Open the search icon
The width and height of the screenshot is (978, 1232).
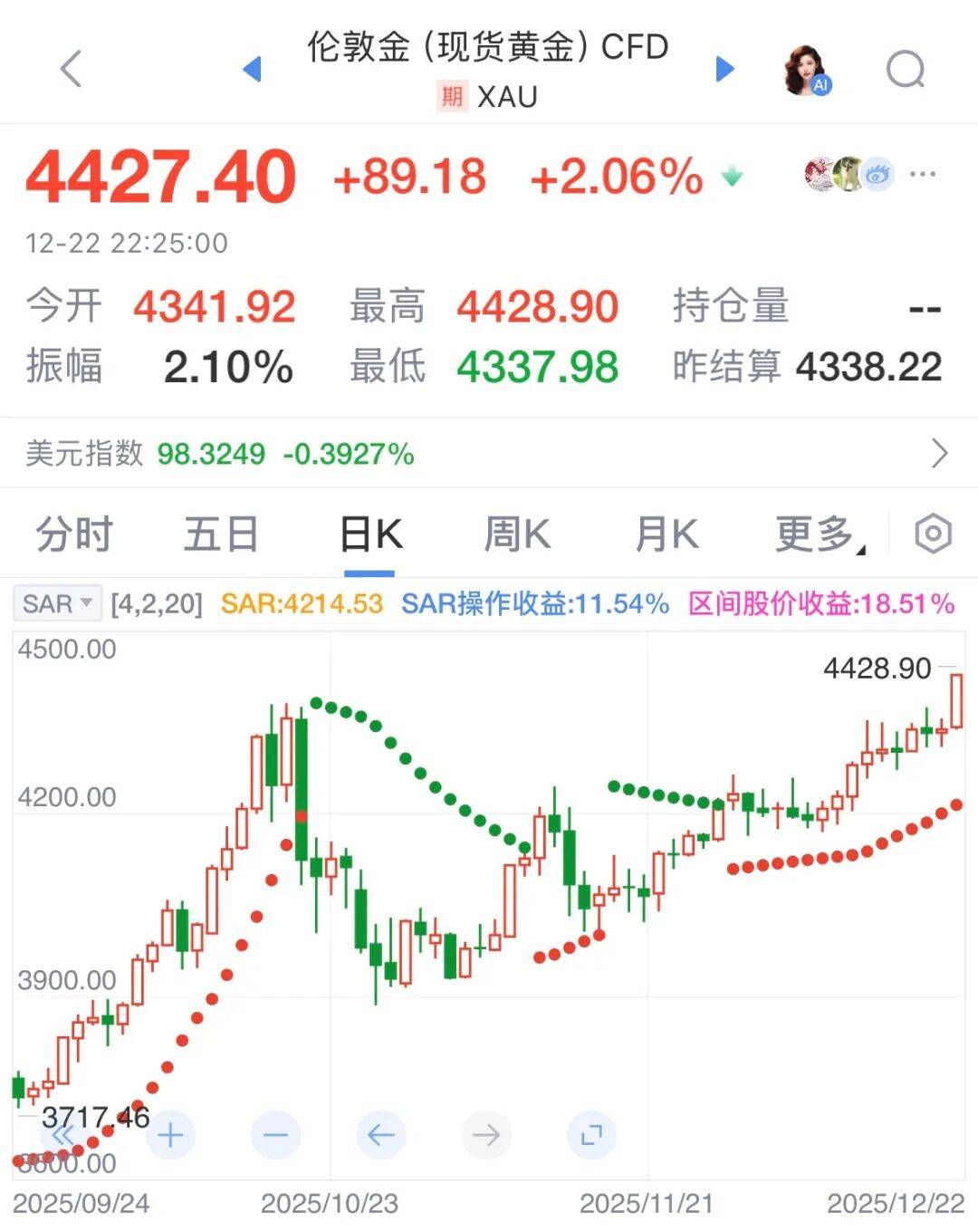tap(906, 69)
